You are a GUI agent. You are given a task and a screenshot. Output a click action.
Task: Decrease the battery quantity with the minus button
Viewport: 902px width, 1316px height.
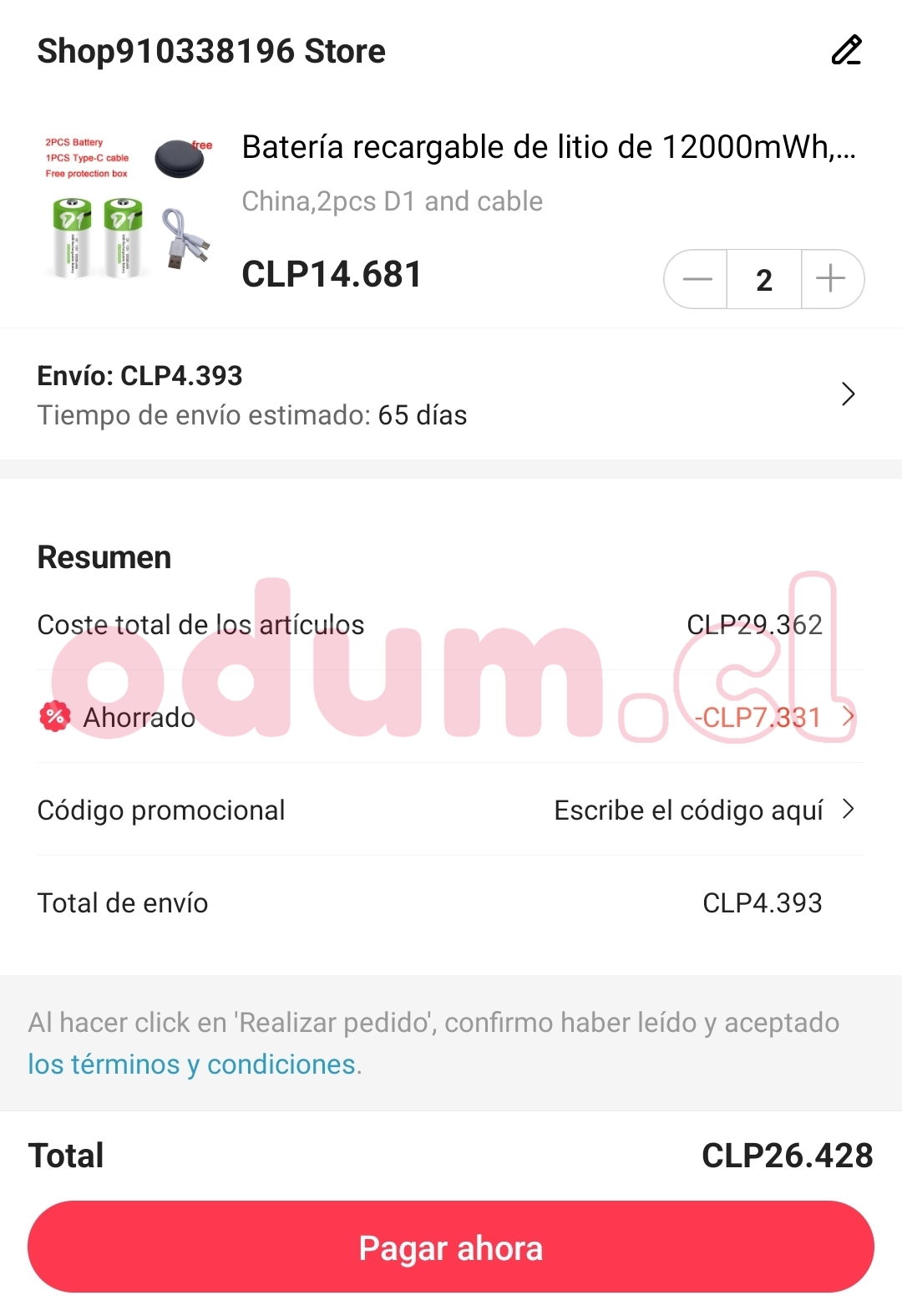697,279
